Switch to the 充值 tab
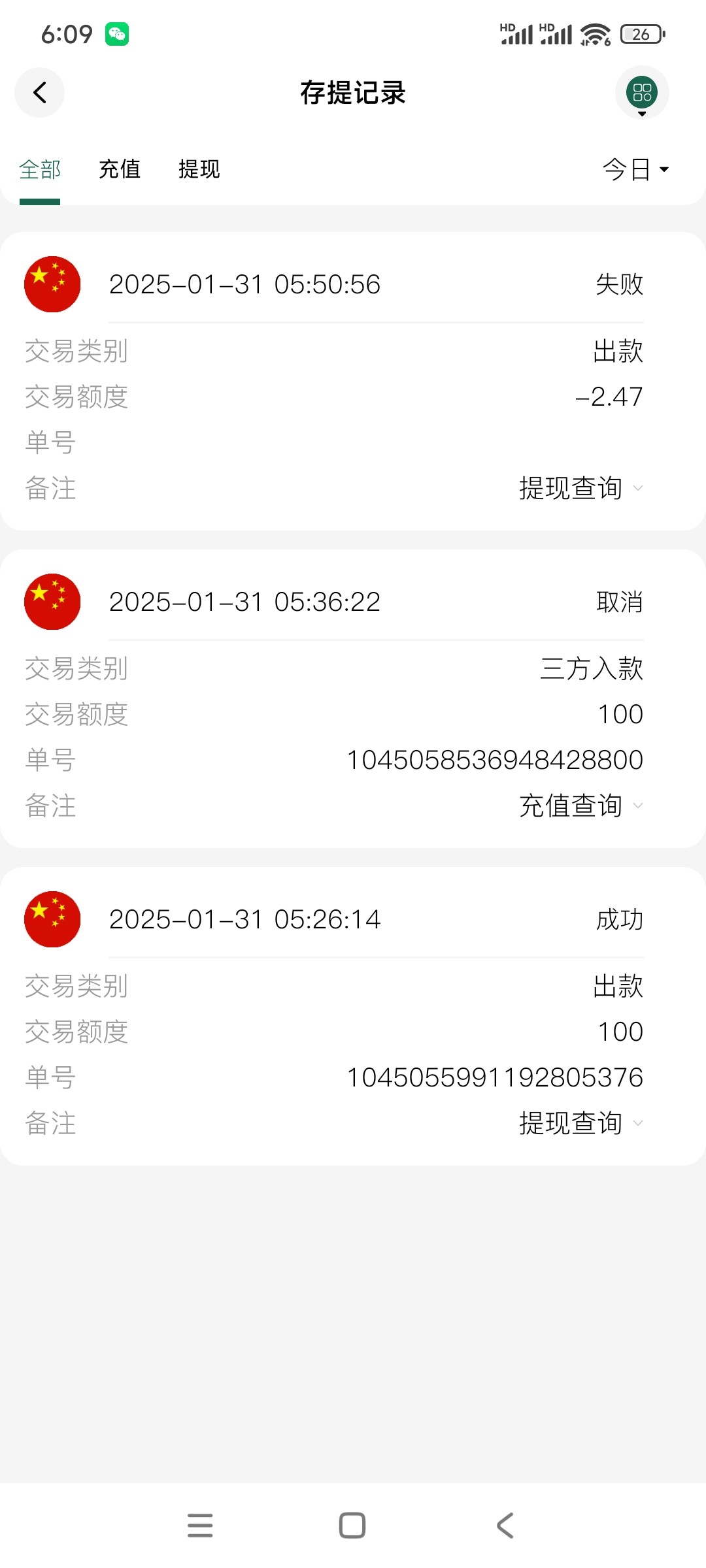 pos(120,170)
